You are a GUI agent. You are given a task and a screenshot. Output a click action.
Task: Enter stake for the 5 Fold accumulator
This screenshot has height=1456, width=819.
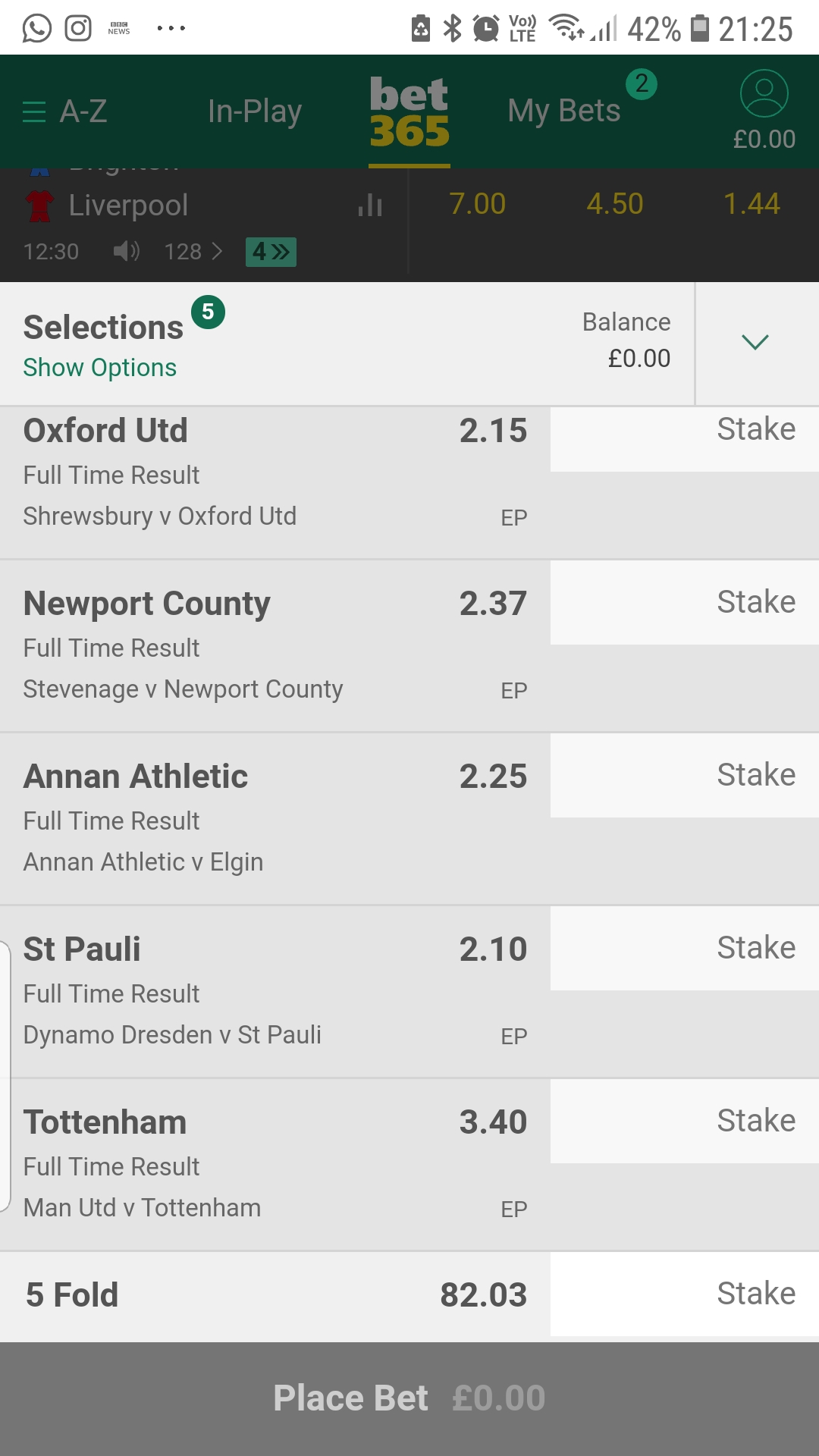pyautogui.click(x=684, y=1294)
